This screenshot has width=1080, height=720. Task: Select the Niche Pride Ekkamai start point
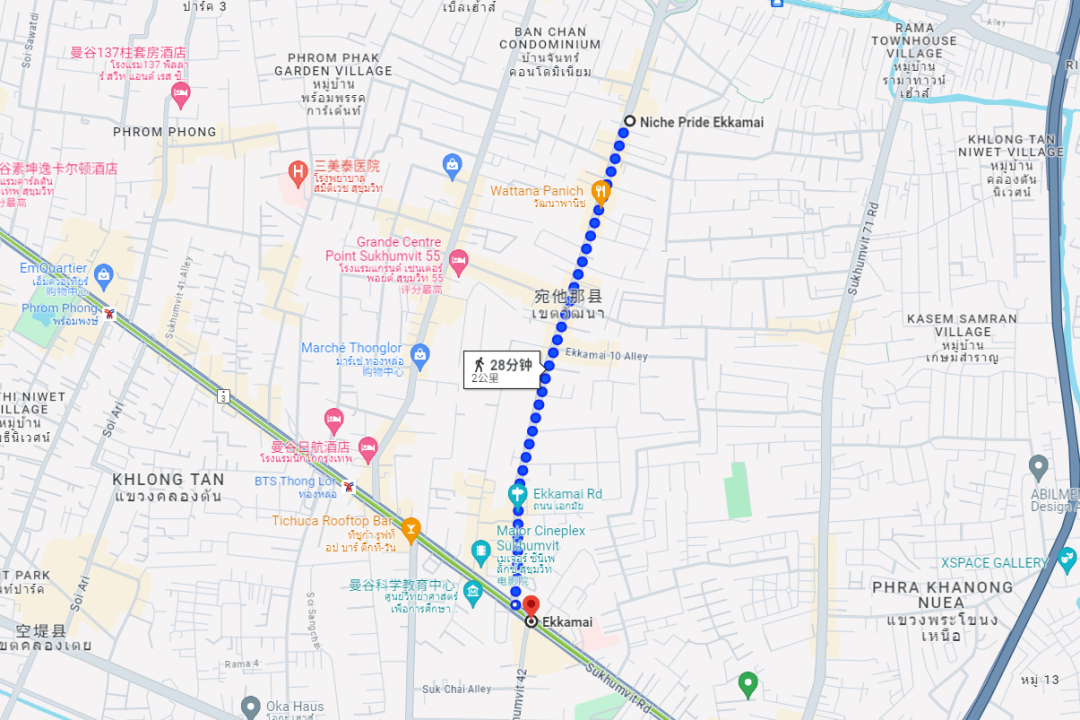[x=629, y=121]
